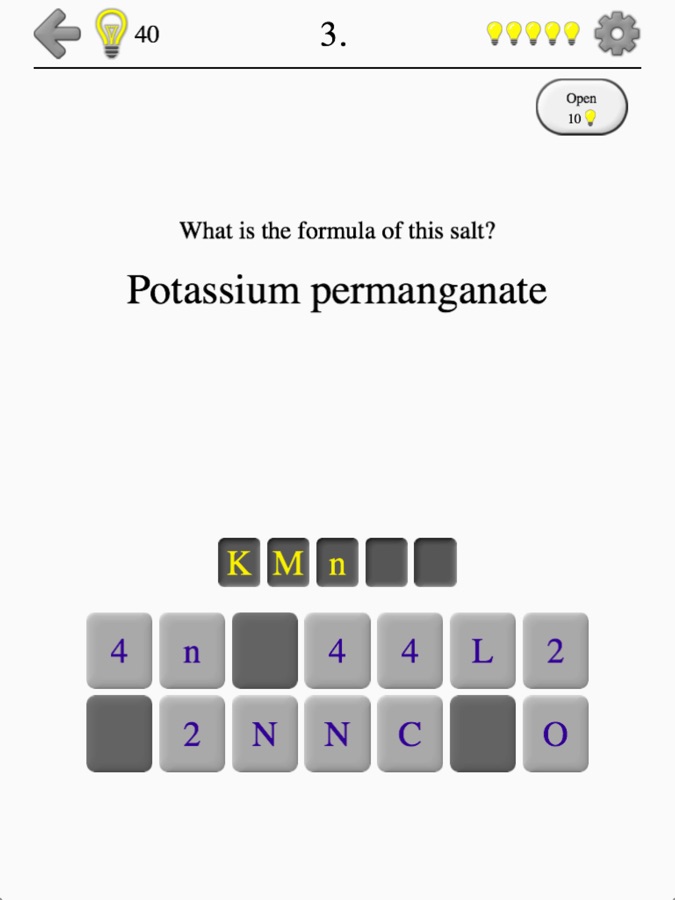Choose the letter L tile
The width and height of the screenshot is (675, 900).
[x=483, y=652]
